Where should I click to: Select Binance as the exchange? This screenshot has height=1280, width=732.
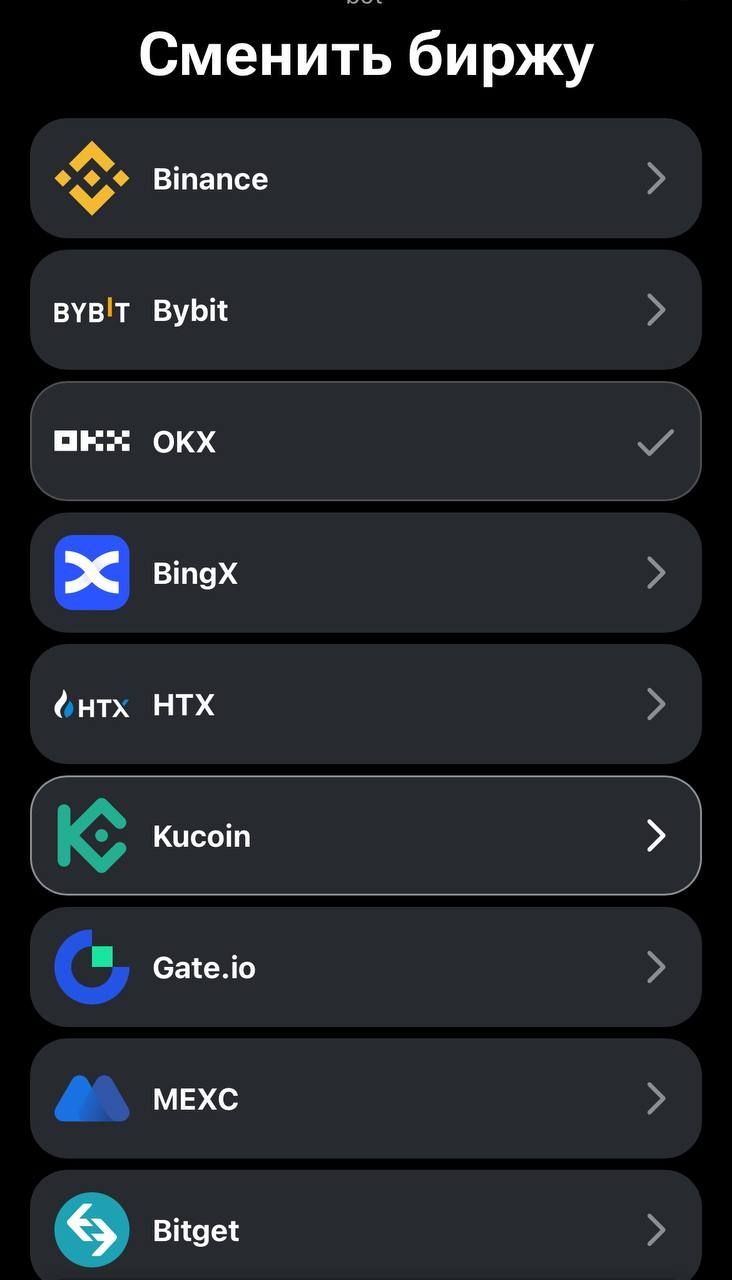(x=365, y=179)
